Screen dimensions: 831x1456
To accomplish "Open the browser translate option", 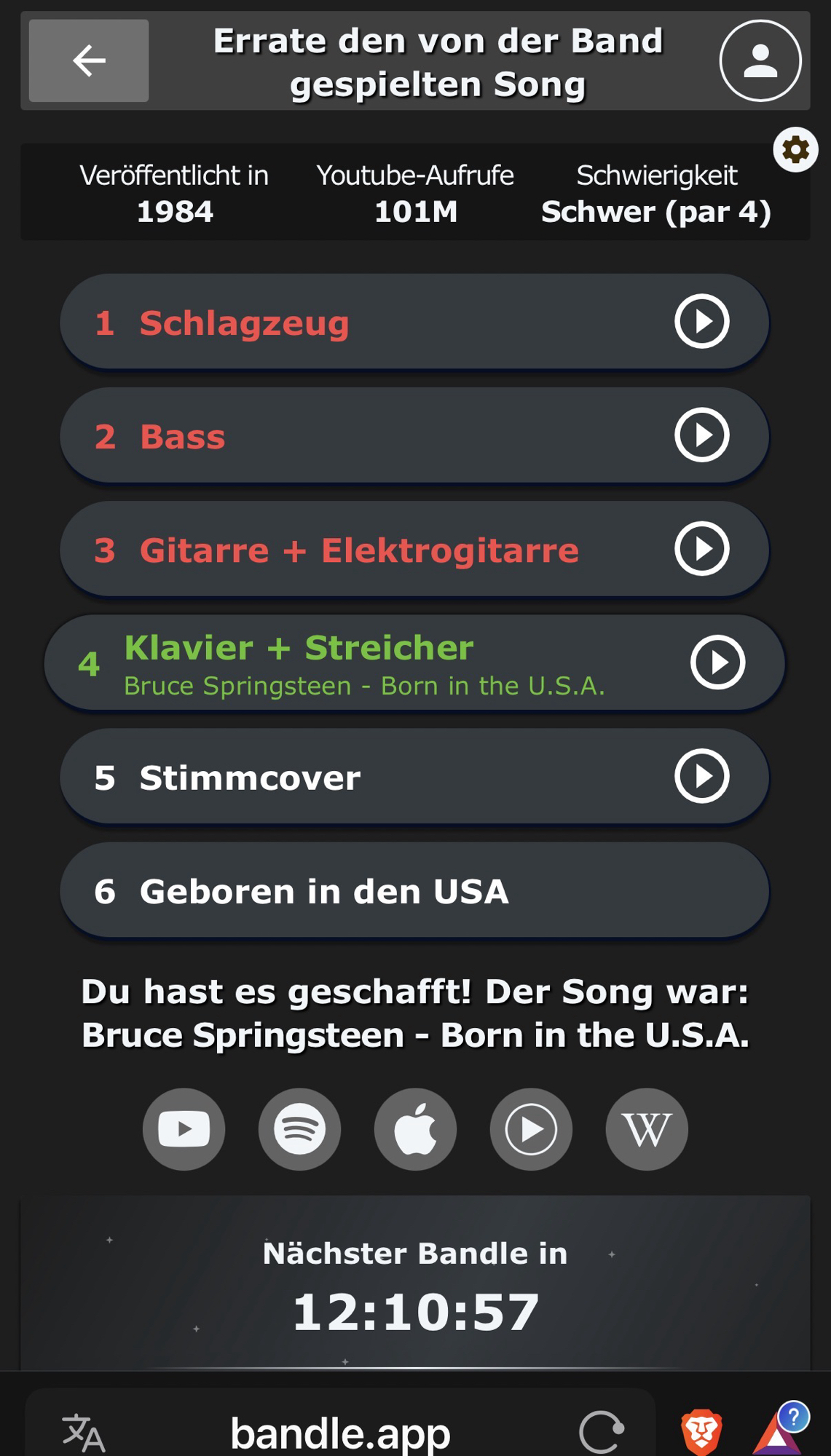I will tap(84, 1432).
